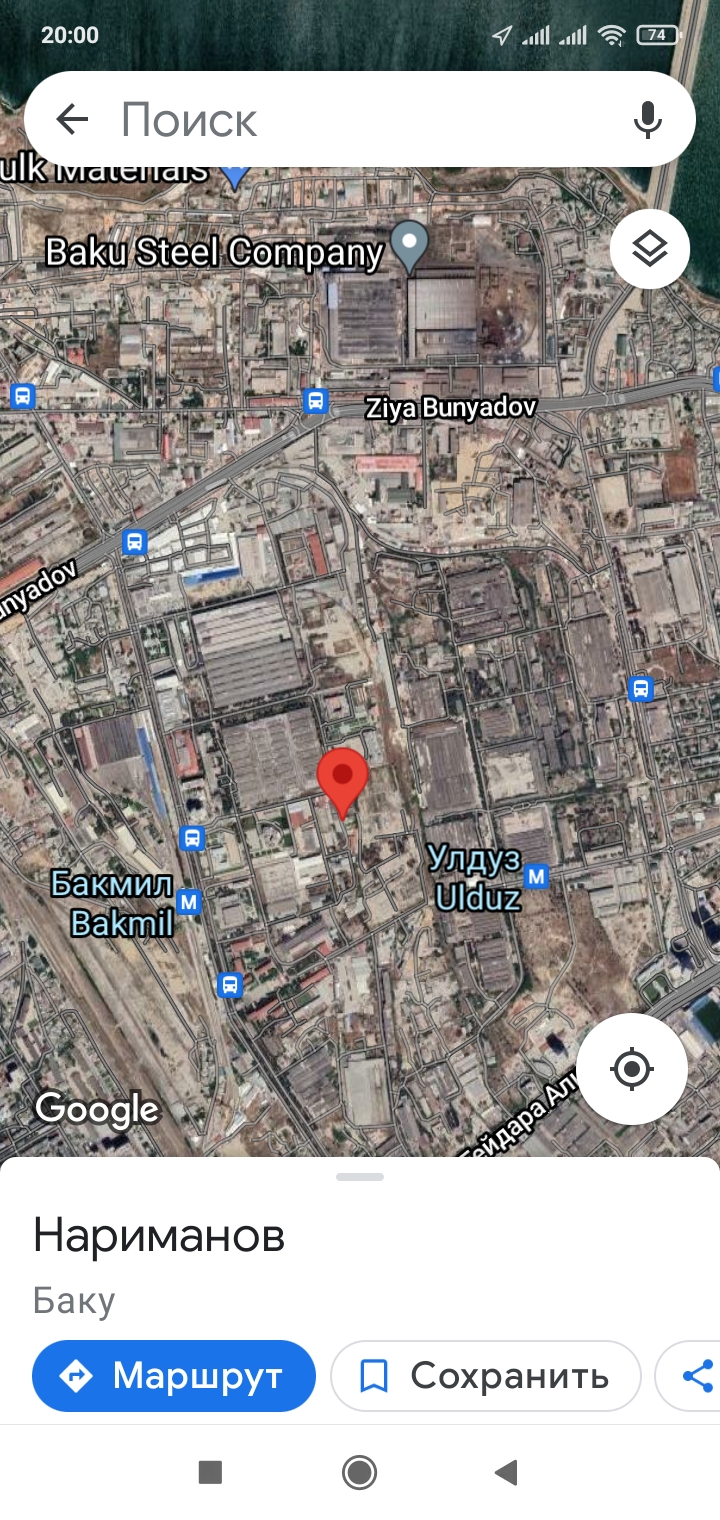The height and width of the screenshot is (1520, 720).
Task: Open the map layers button
Action: coord(650,249)
